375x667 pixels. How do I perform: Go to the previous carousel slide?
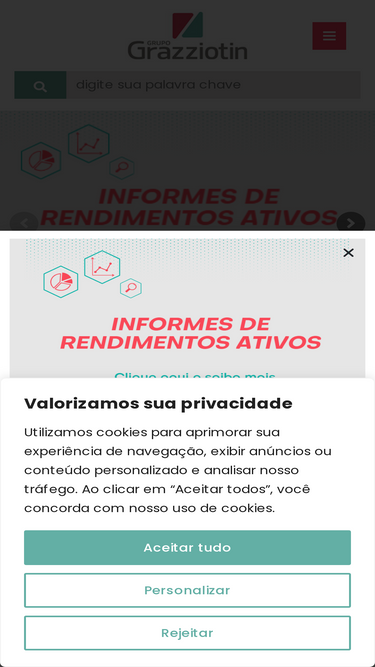point(24,223)
